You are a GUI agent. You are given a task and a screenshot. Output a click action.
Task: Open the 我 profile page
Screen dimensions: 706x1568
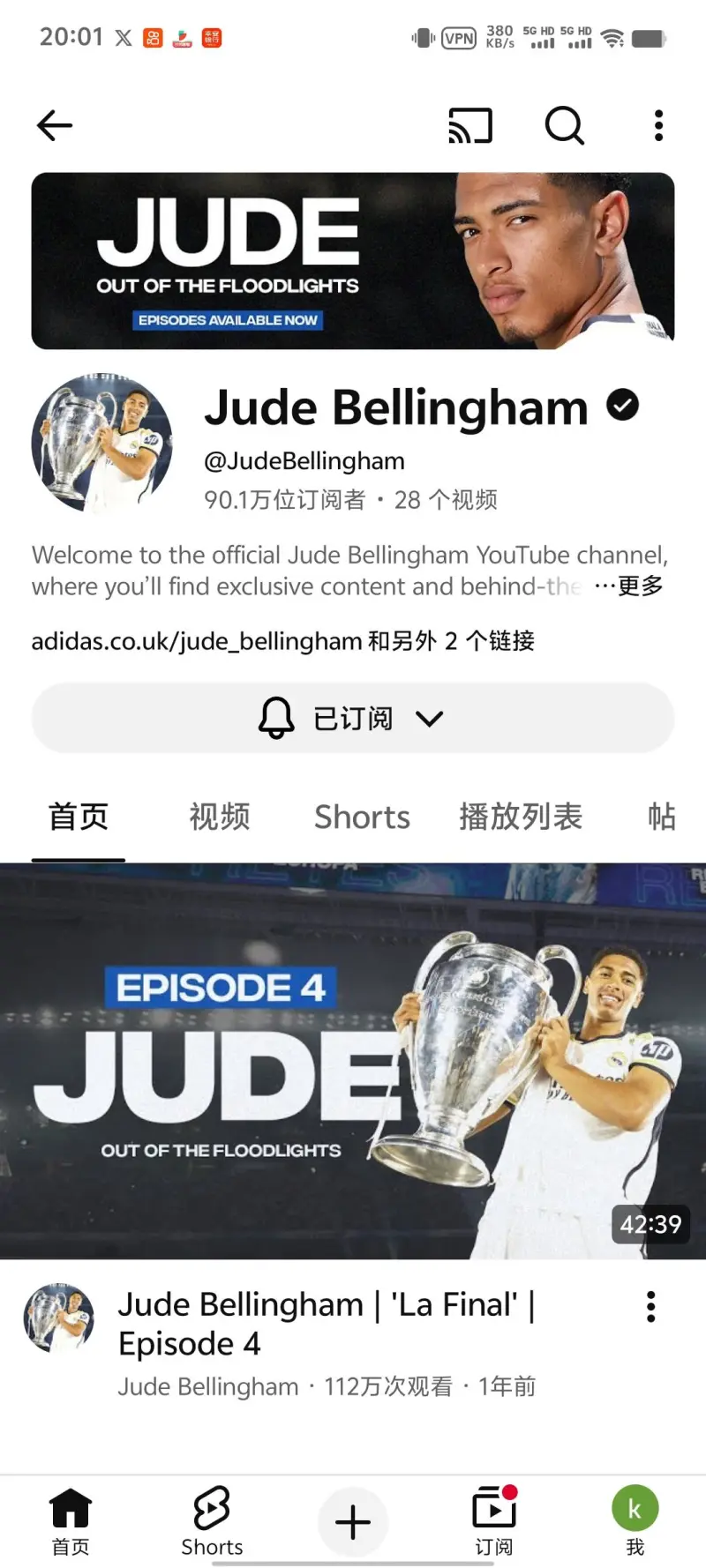[635, 1521]
